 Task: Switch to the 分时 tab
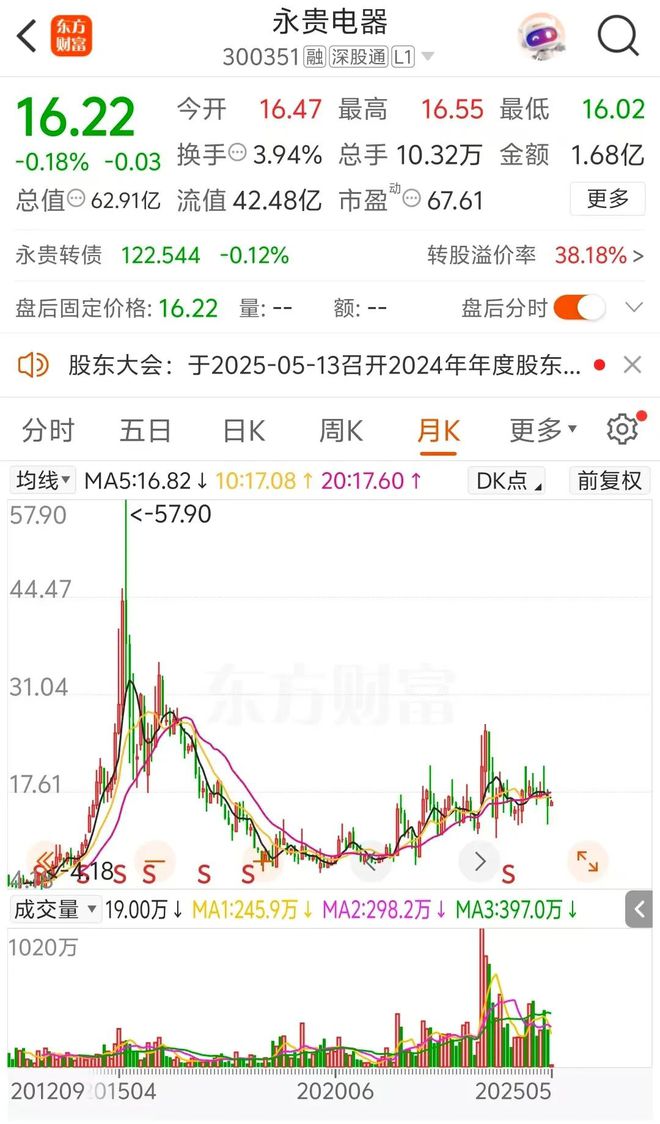point(48,431)
